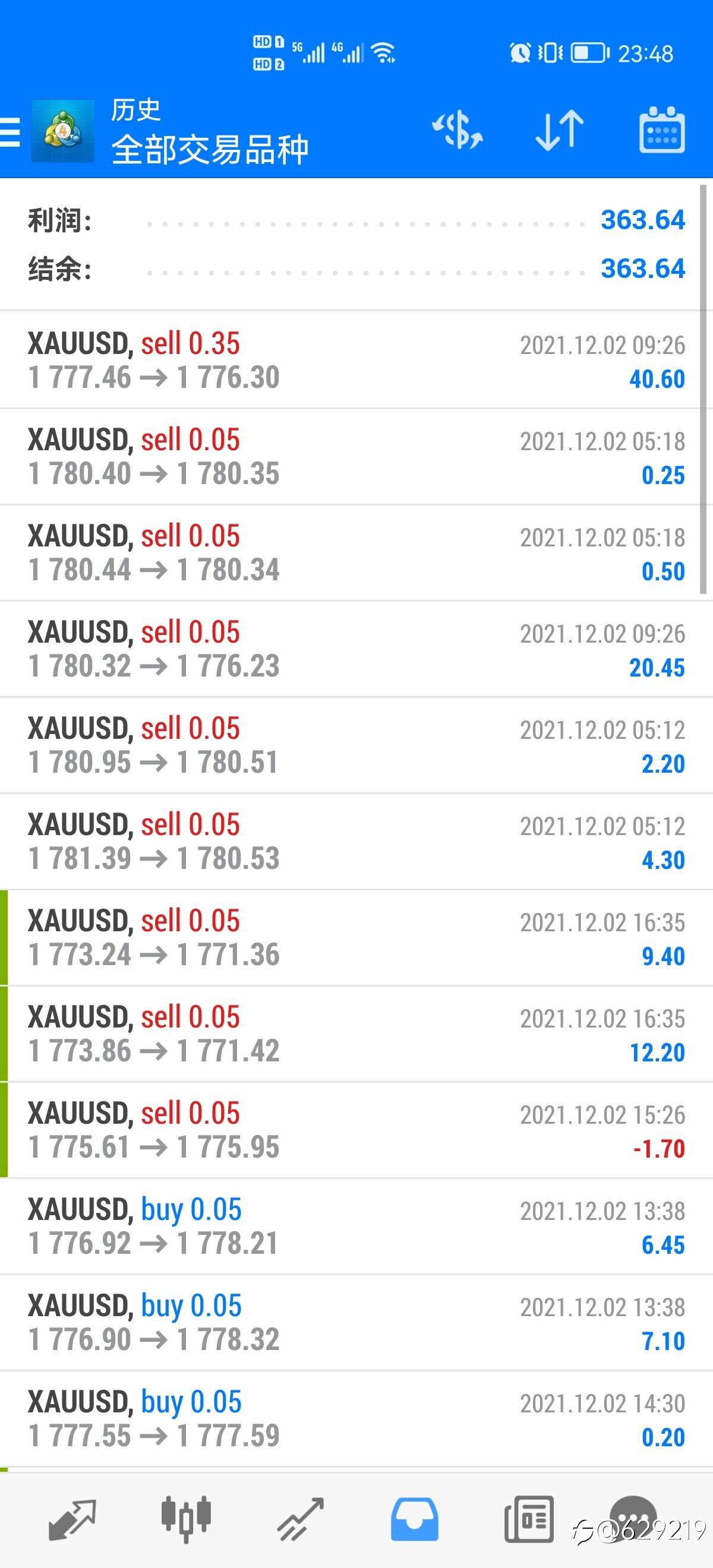Open the sell 0.35 trade with 40.60 profit

(356, 360)
